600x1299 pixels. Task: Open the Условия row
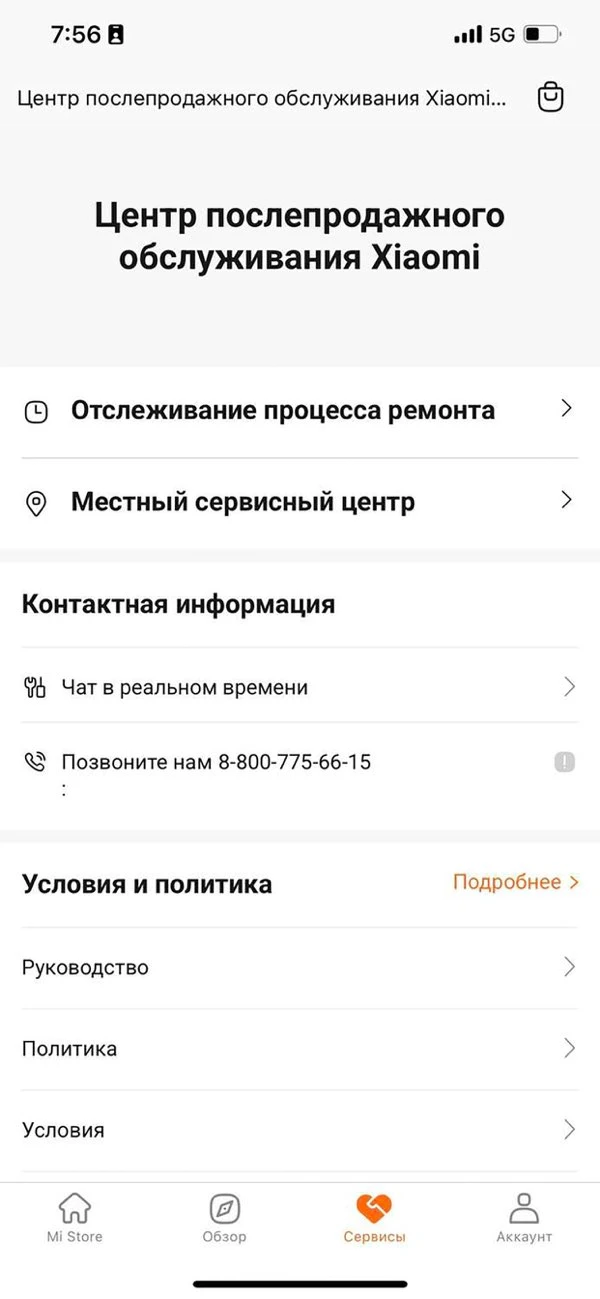coord(300,1131)
